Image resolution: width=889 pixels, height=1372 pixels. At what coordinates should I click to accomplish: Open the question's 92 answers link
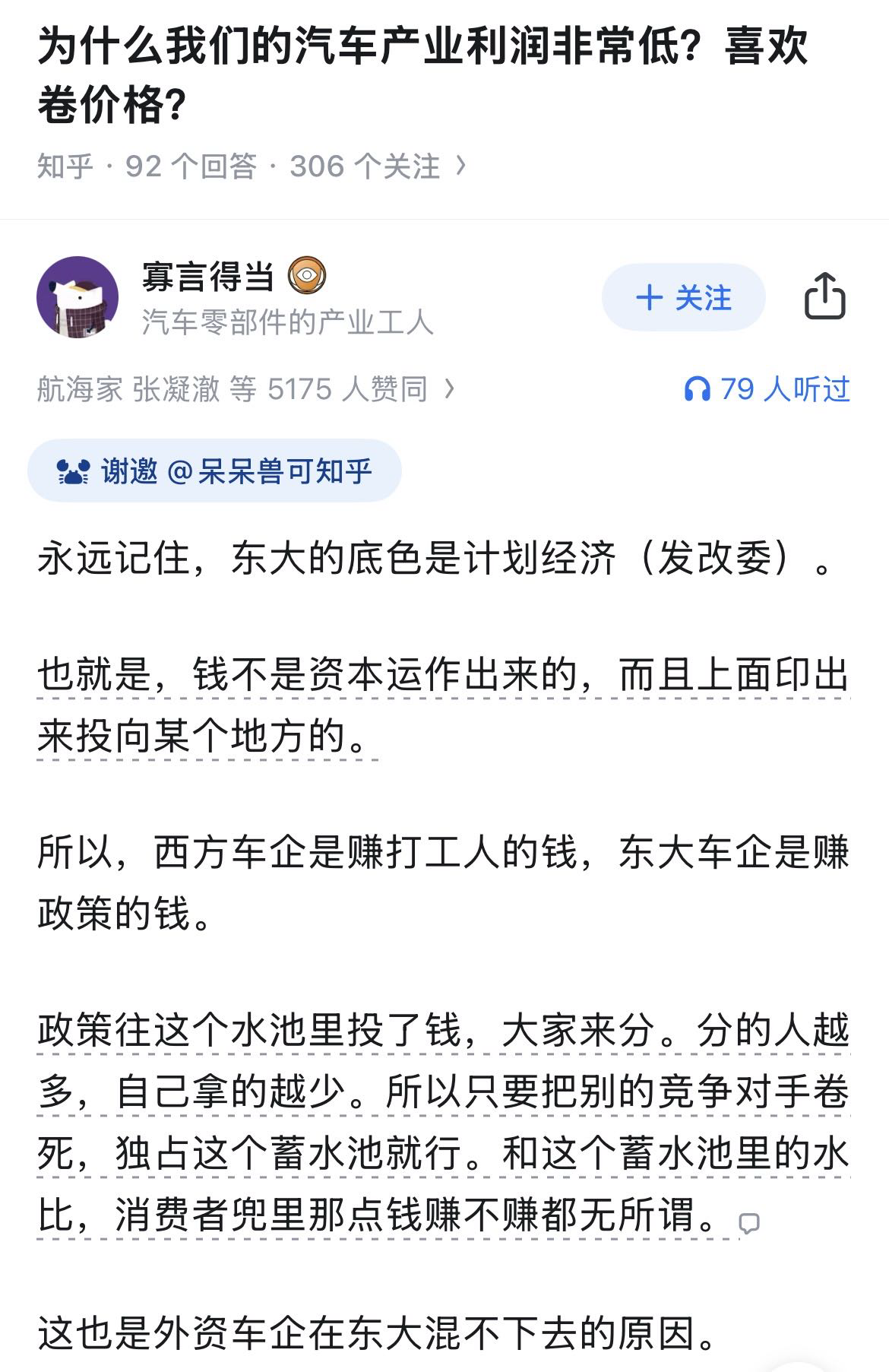pyautogui.click(x=191, y=166)
